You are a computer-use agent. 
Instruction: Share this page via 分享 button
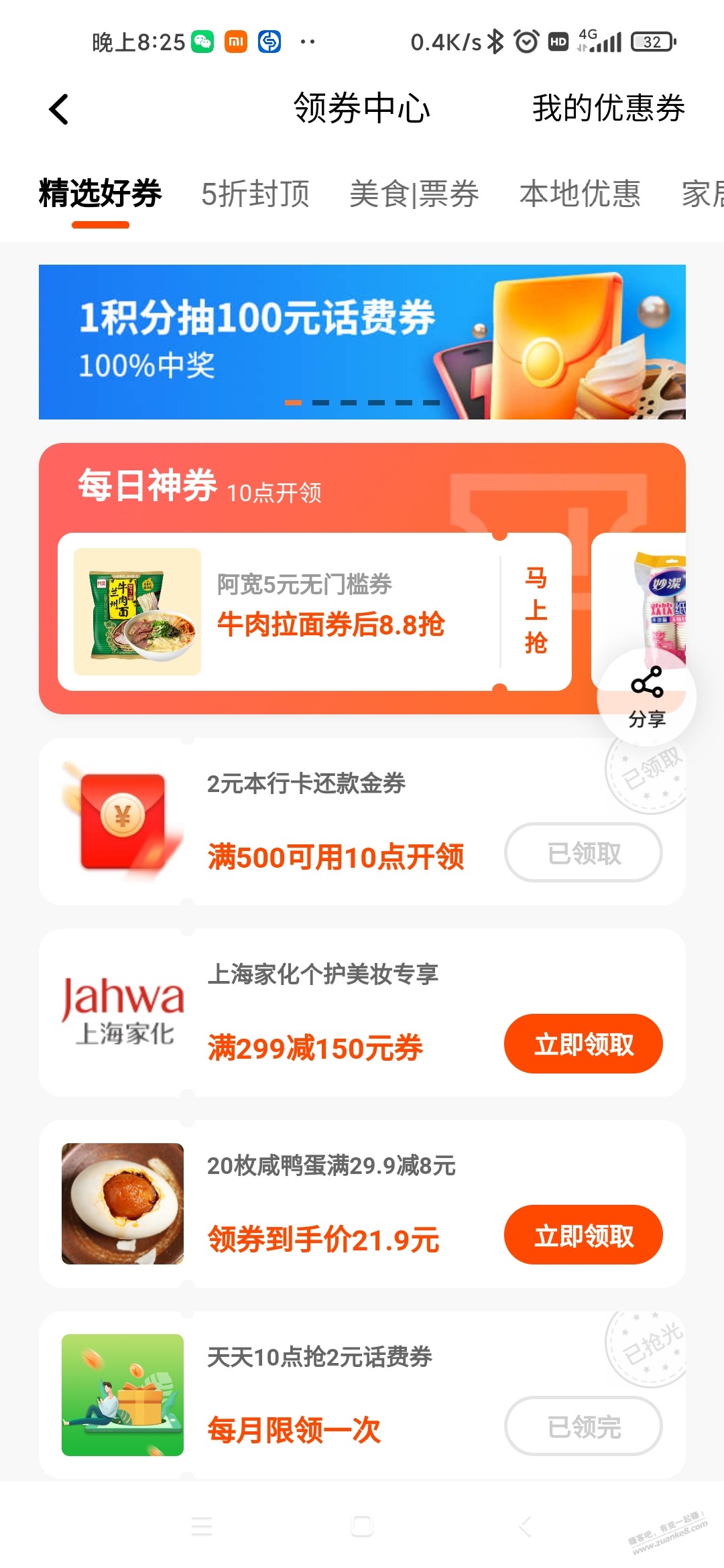tap(646, 697)
